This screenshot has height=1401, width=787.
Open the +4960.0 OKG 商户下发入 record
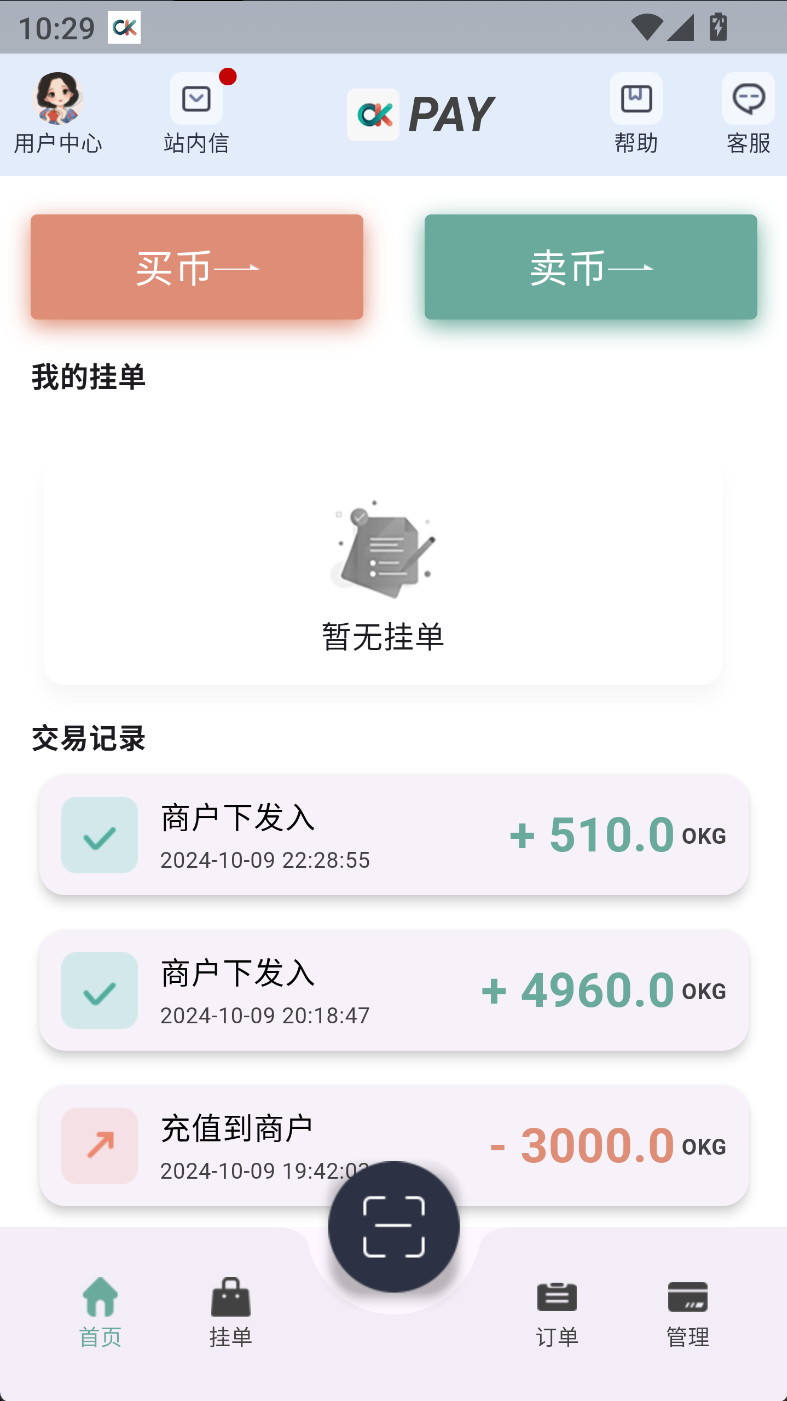(393, 990)
